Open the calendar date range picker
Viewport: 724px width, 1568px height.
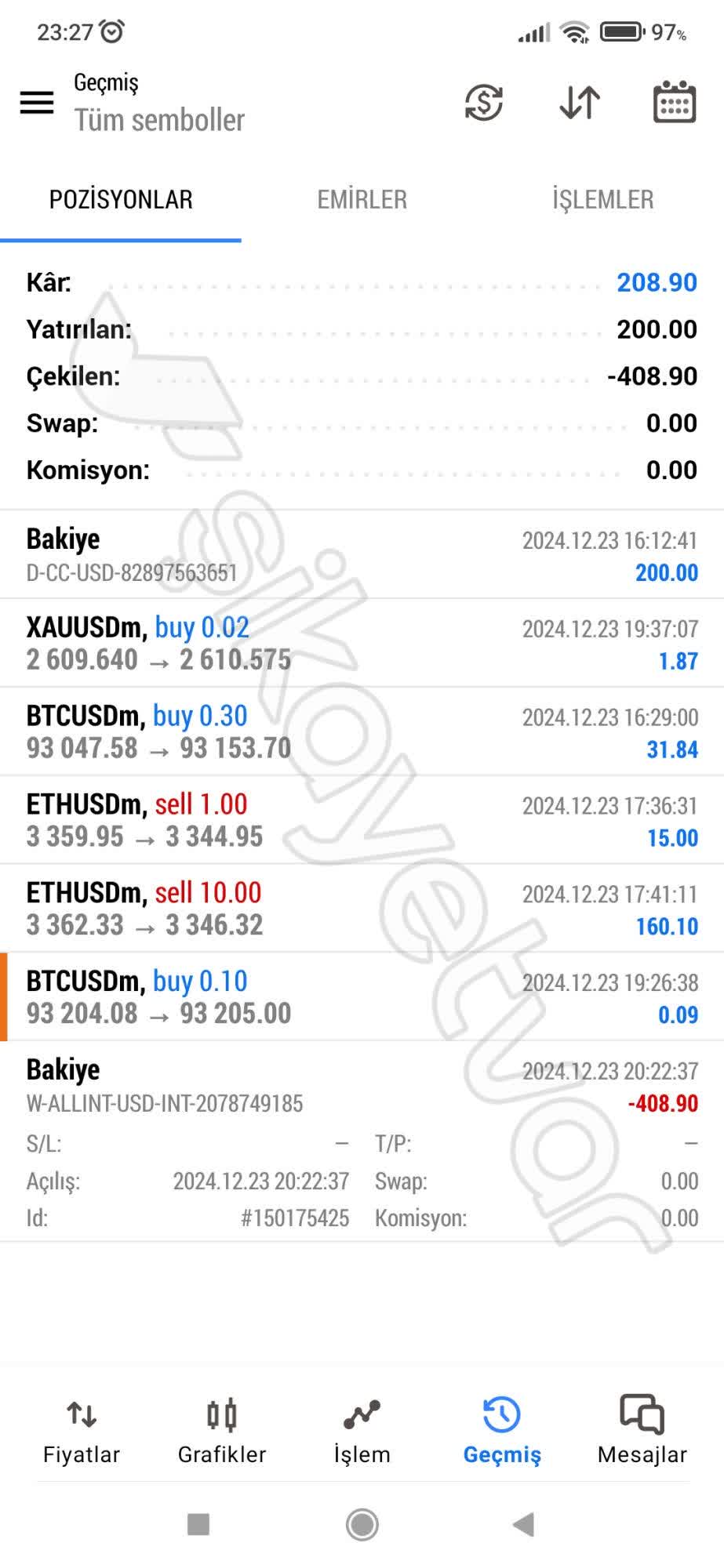pyautogui.click(x=675, y=102)
